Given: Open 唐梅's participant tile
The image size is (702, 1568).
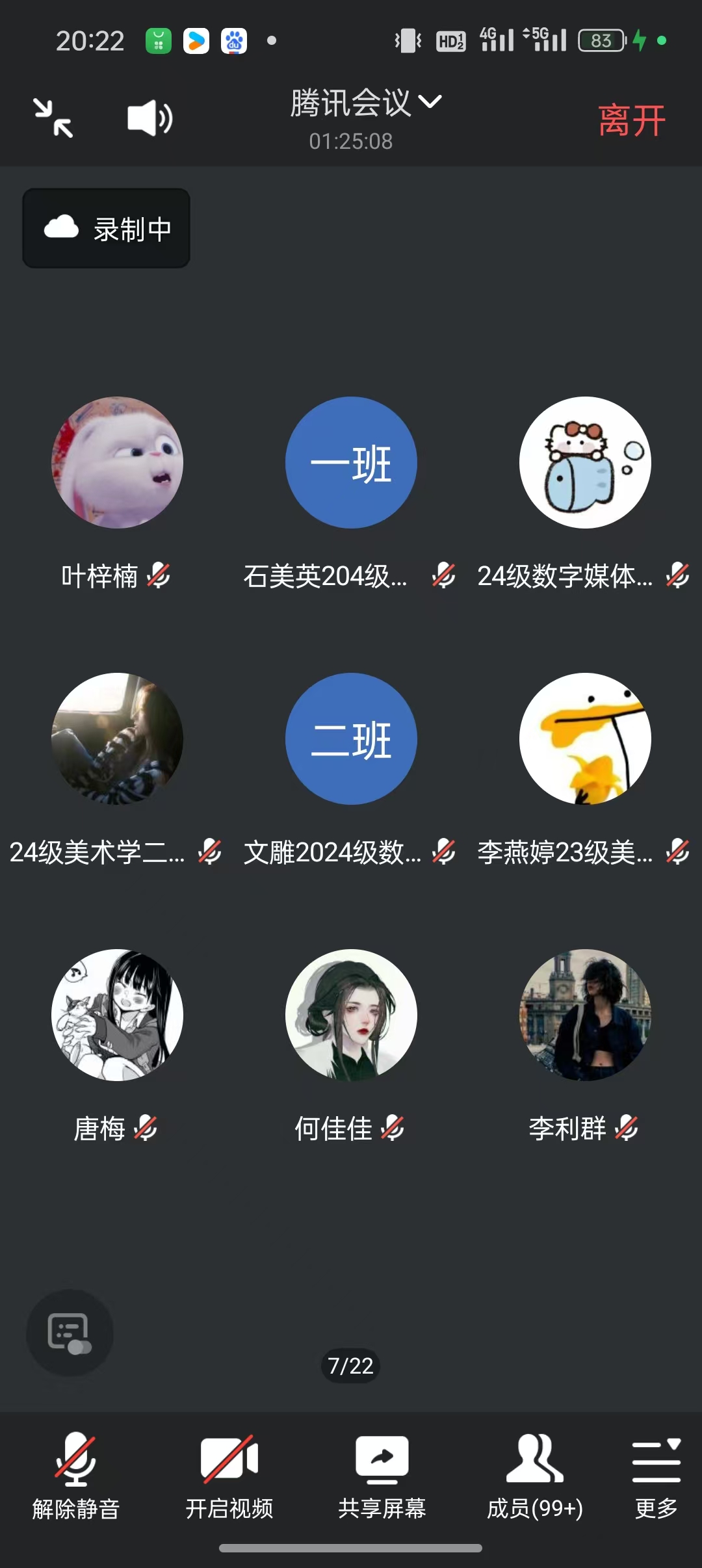Looking at the screenshot, I should tap(117, 1015).
